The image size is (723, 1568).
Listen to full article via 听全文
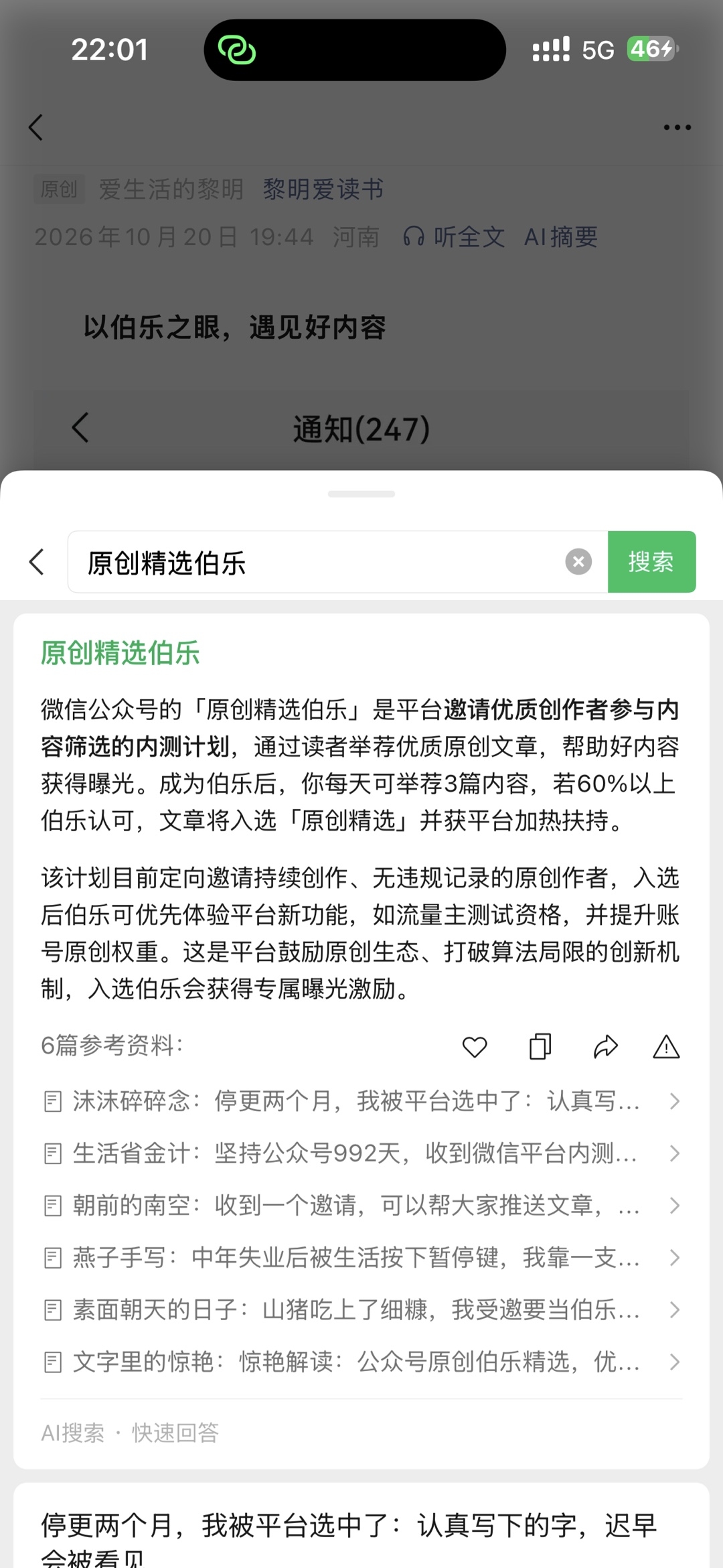click(x=454, y=236)
